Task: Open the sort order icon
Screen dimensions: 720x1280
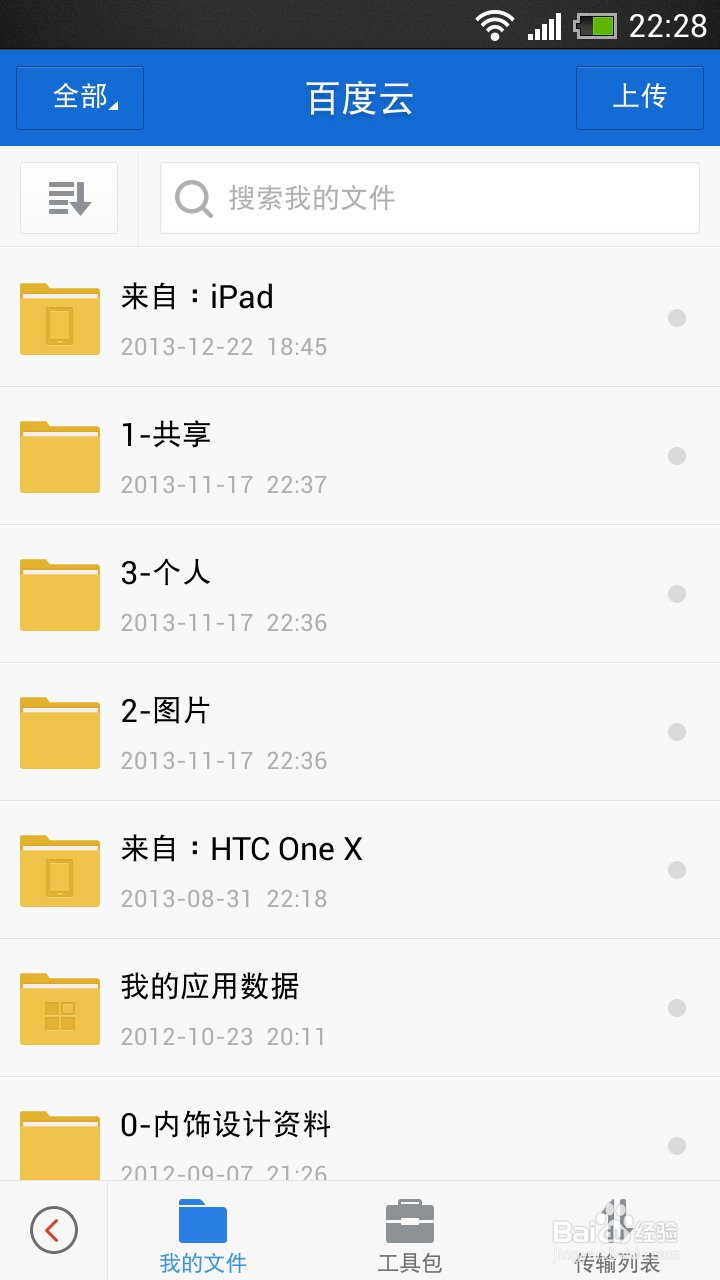Action: [x=69, y=198]
